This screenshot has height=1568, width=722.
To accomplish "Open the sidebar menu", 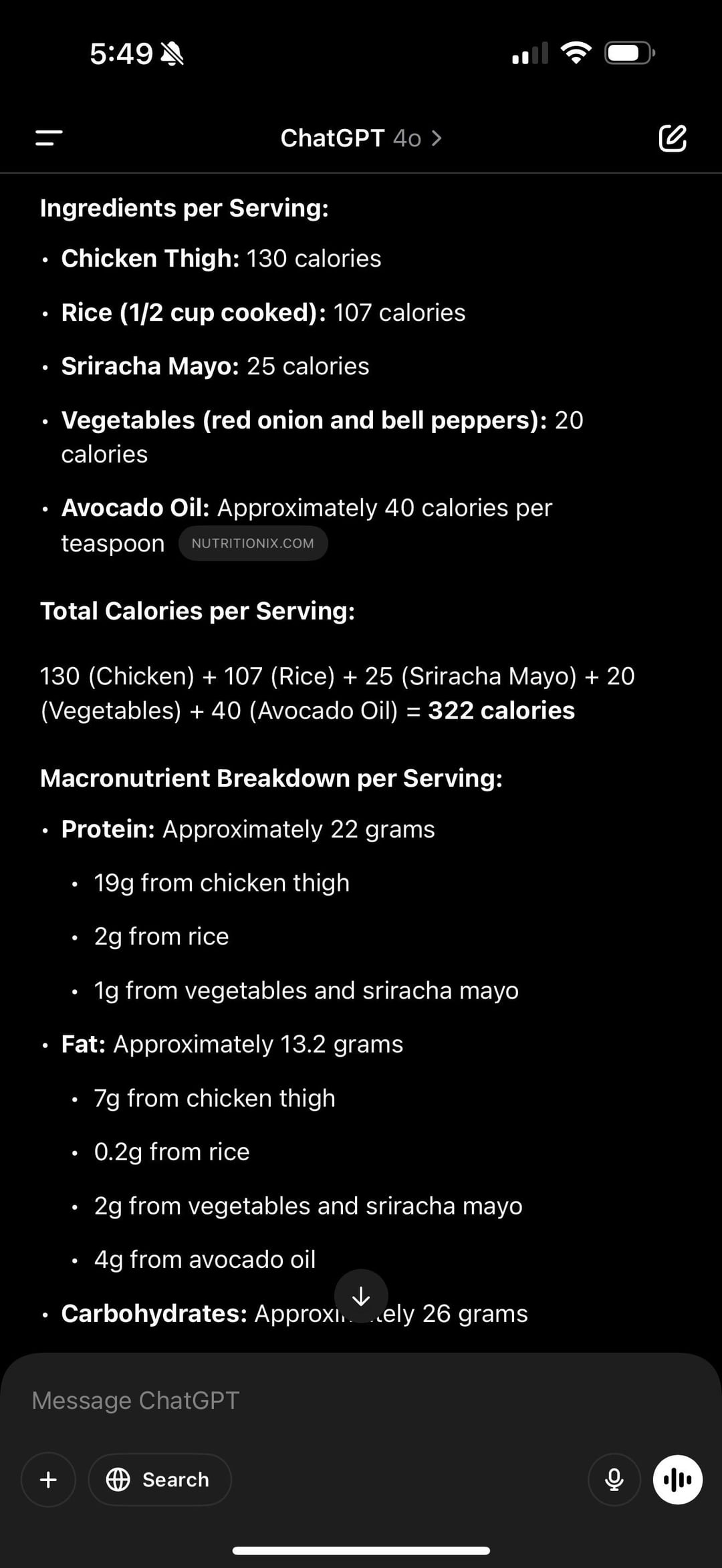I will coord(49,138).
